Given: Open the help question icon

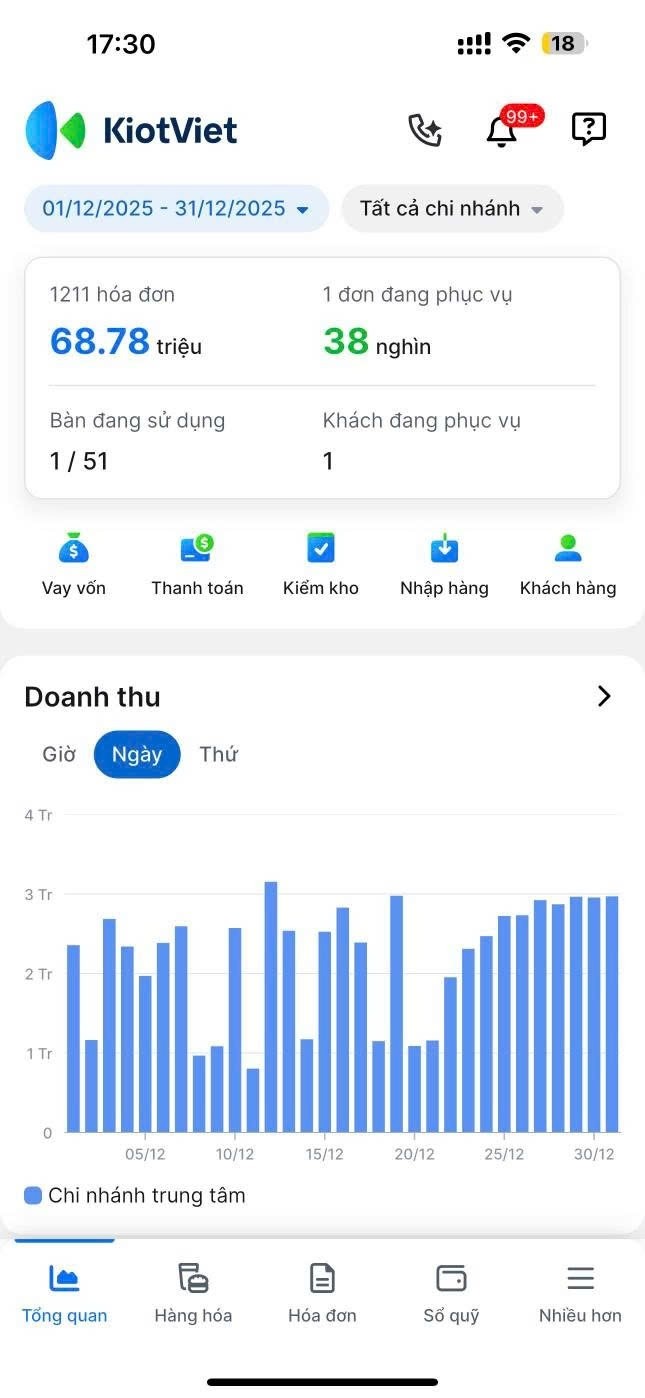Looking at the screenshot, I should (x=588, y=129).
